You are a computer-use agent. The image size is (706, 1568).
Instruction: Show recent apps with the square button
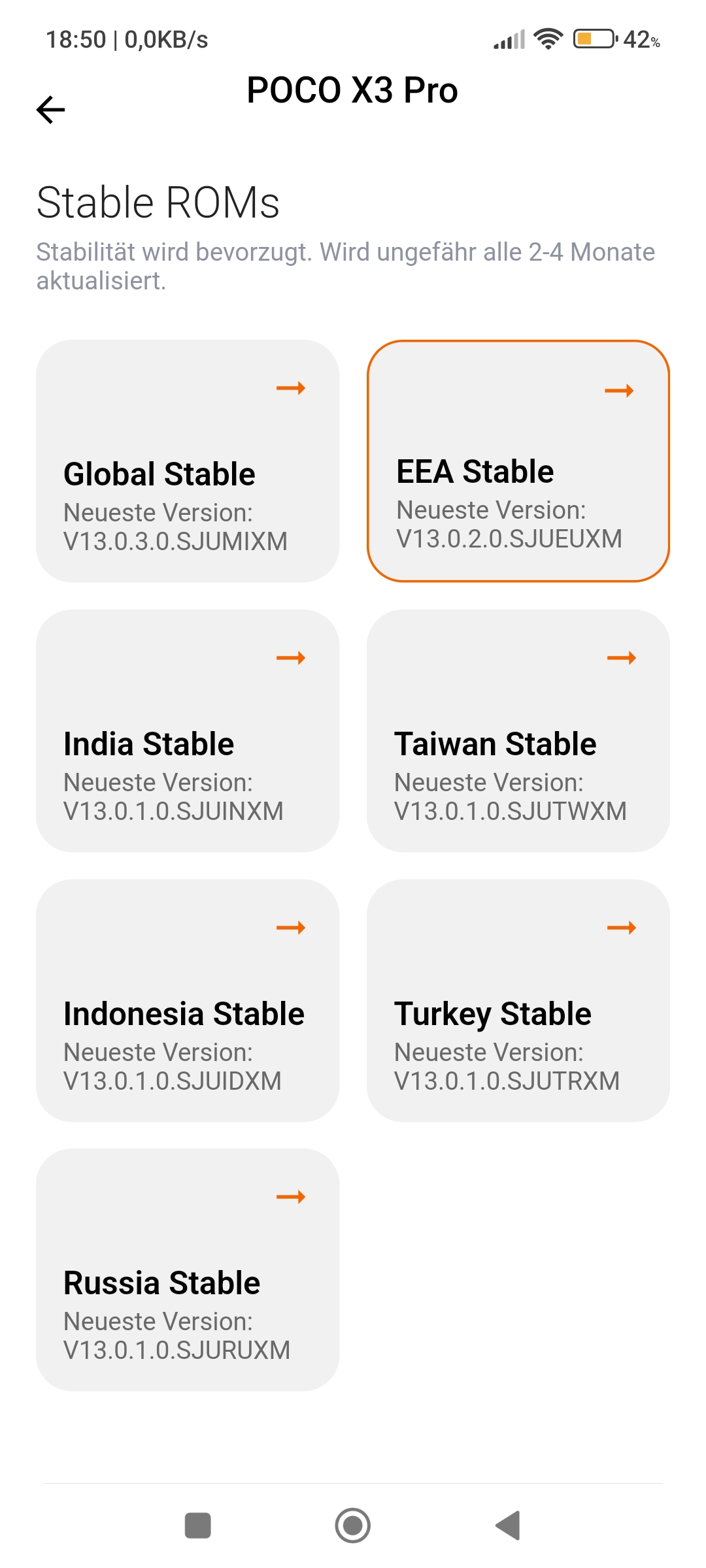tap(198, 1526)
